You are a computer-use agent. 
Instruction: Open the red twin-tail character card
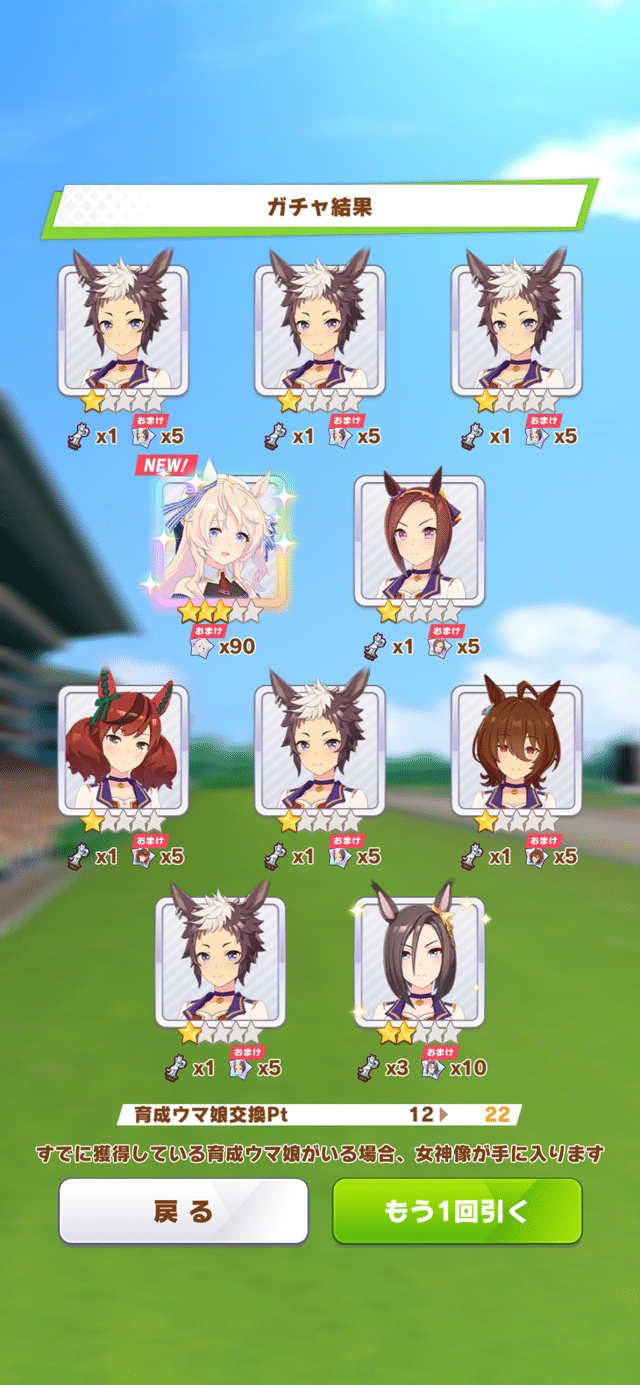coord(123,749)
